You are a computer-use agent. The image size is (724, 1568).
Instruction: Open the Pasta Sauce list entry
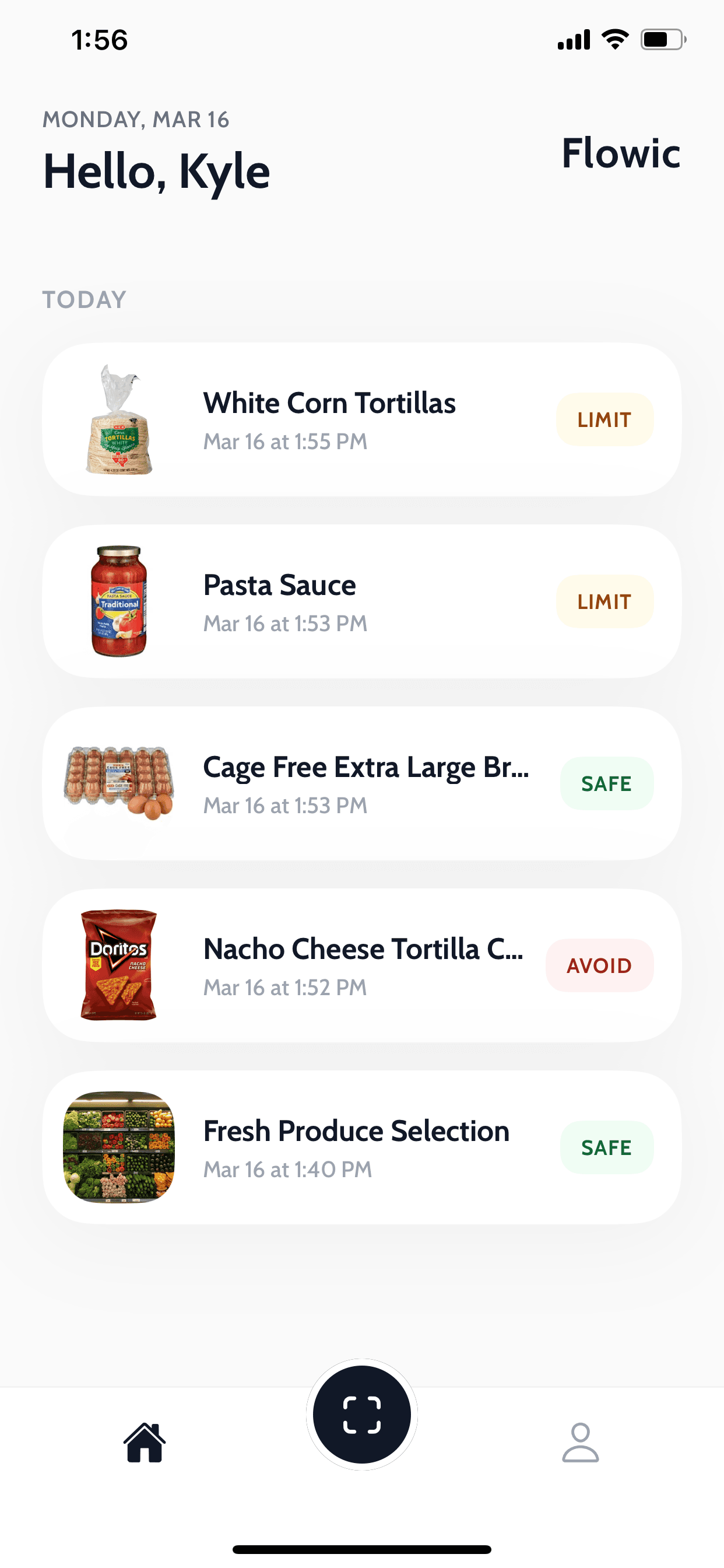(279, 584)
